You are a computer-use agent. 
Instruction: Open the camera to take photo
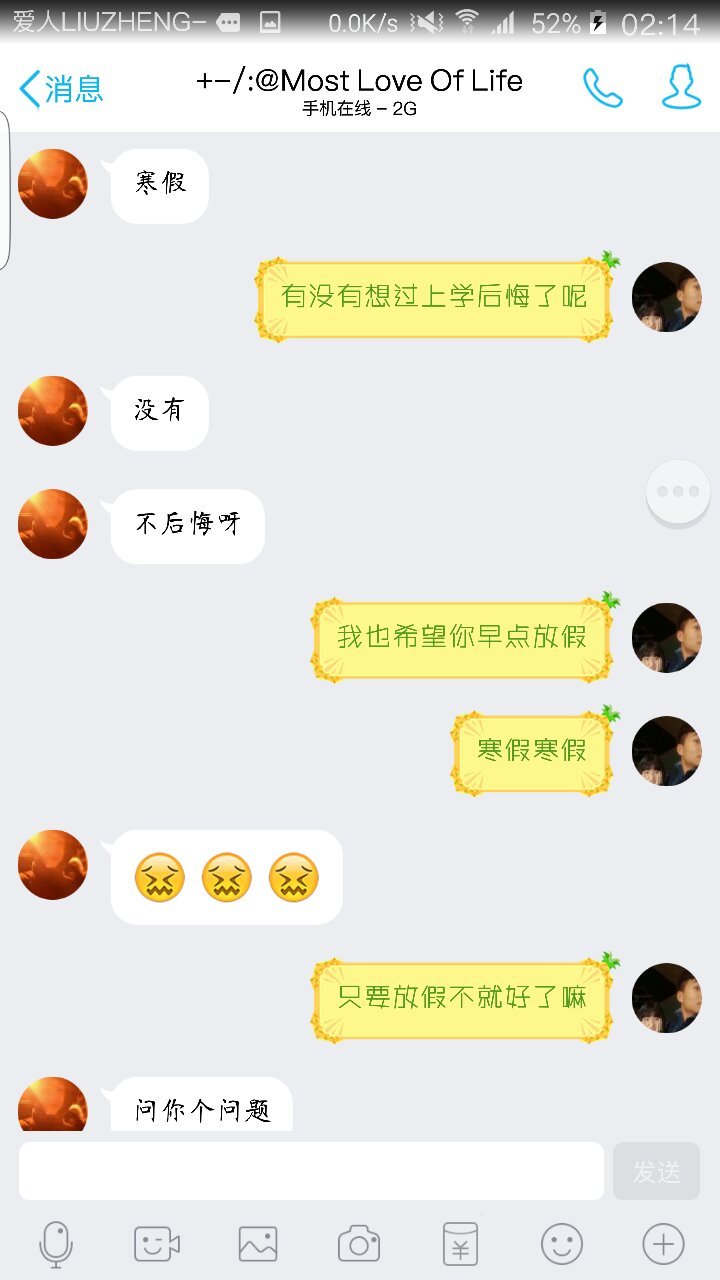pos(359,1245)
